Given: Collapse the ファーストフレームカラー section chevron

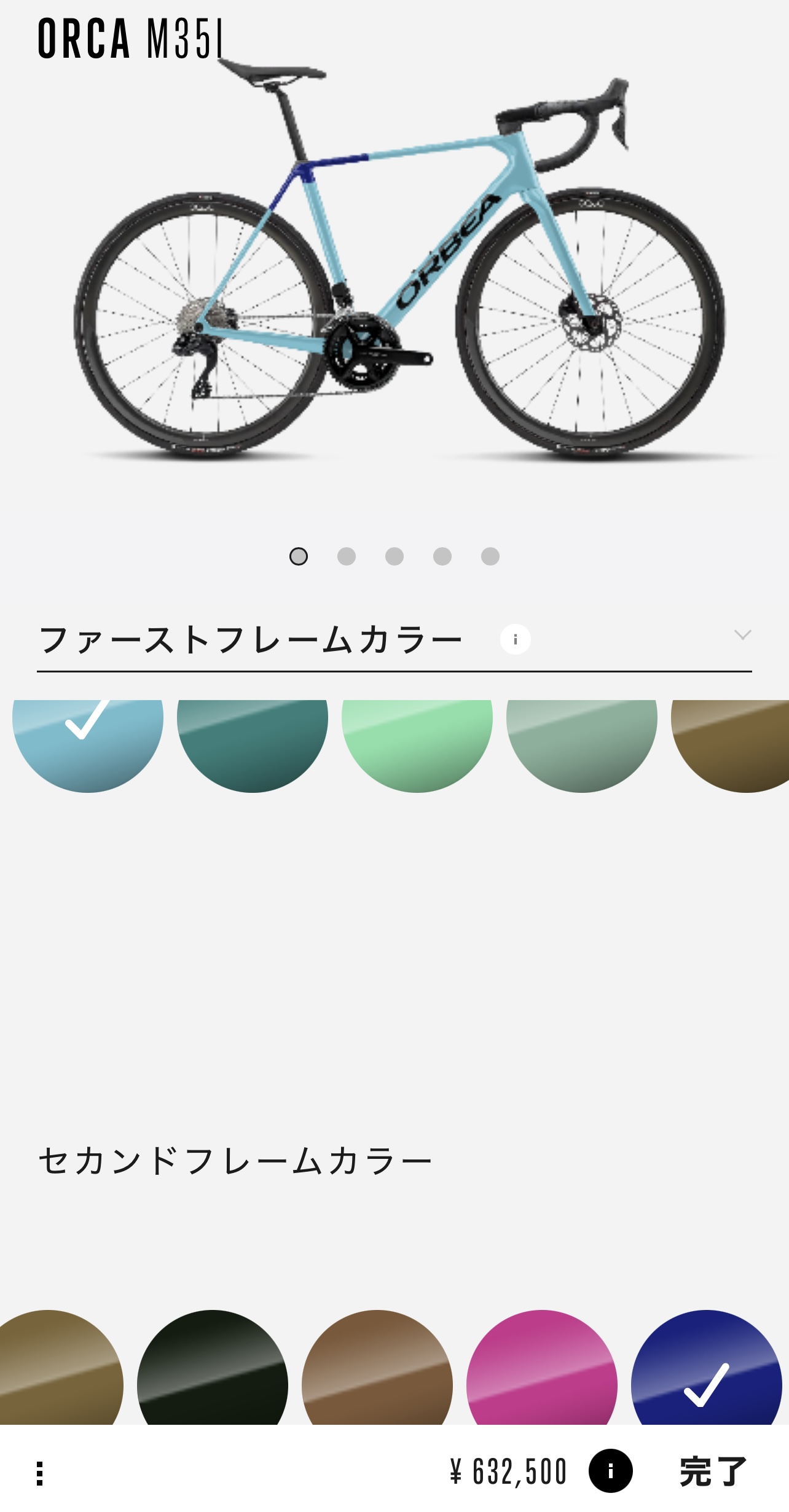Looking at the screenshot, I should [742, 635].
